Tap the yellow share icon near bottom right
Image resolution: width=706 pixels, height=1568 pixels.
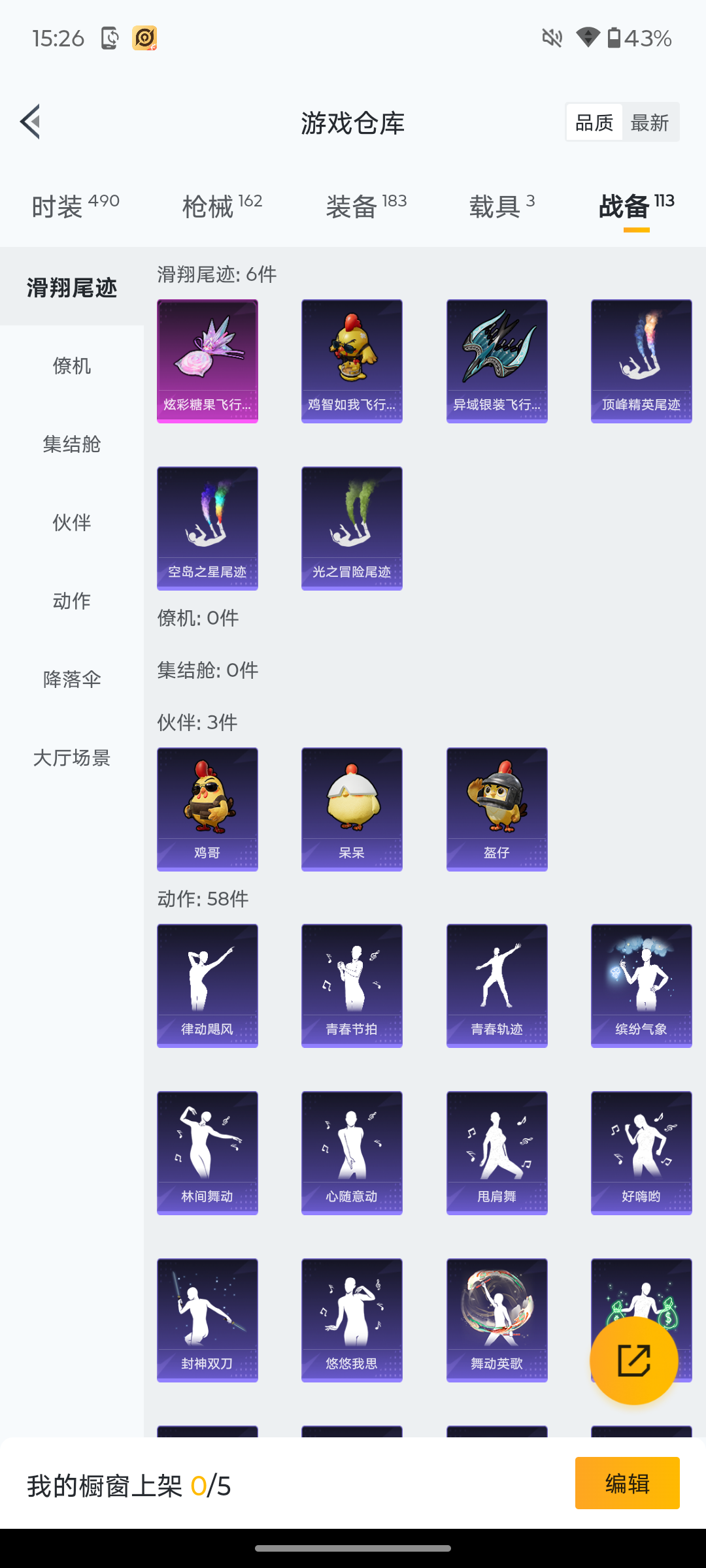point(633,1360)
